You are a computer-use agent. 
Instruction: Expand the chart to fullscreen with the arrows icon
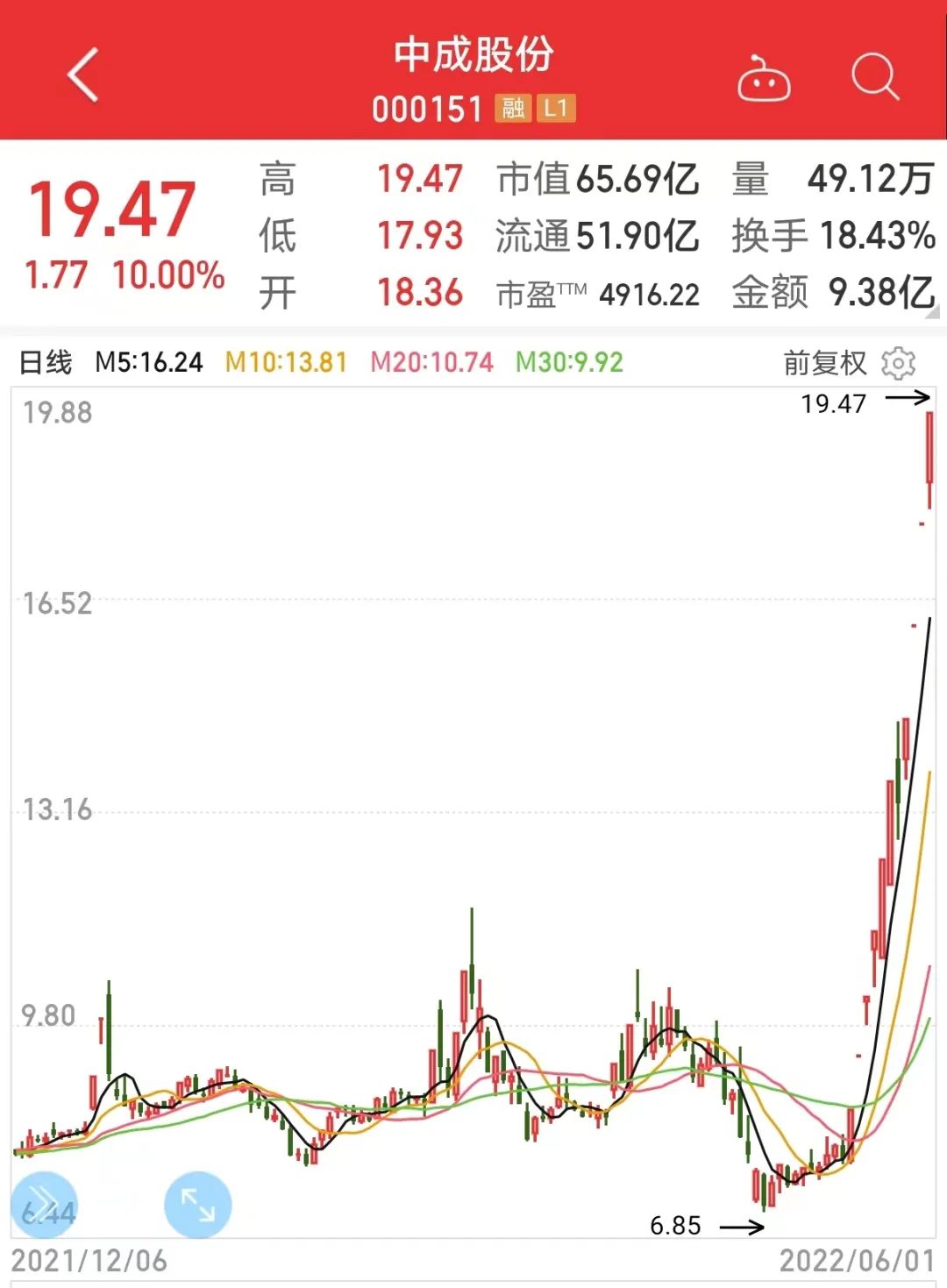[x=197, y=1205]
